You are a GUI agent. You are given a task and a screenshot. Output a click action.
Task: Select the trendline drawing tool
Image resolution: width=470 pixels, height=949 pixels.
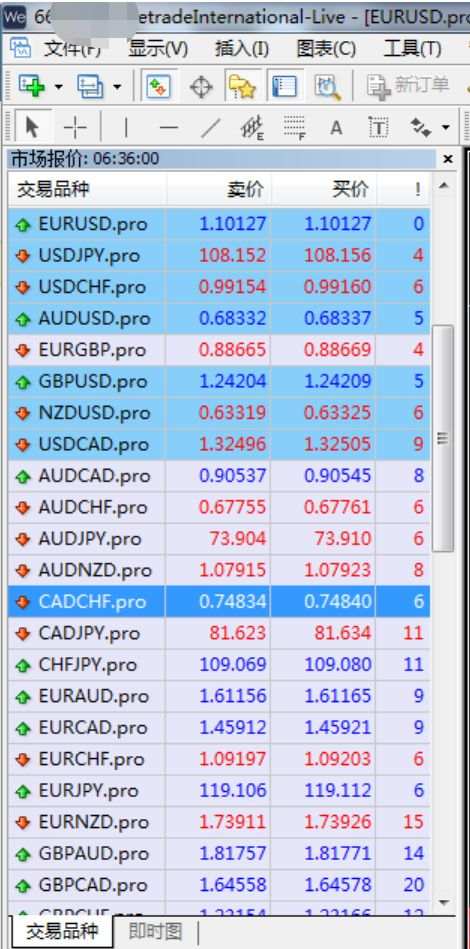click(x=211, y=127)
